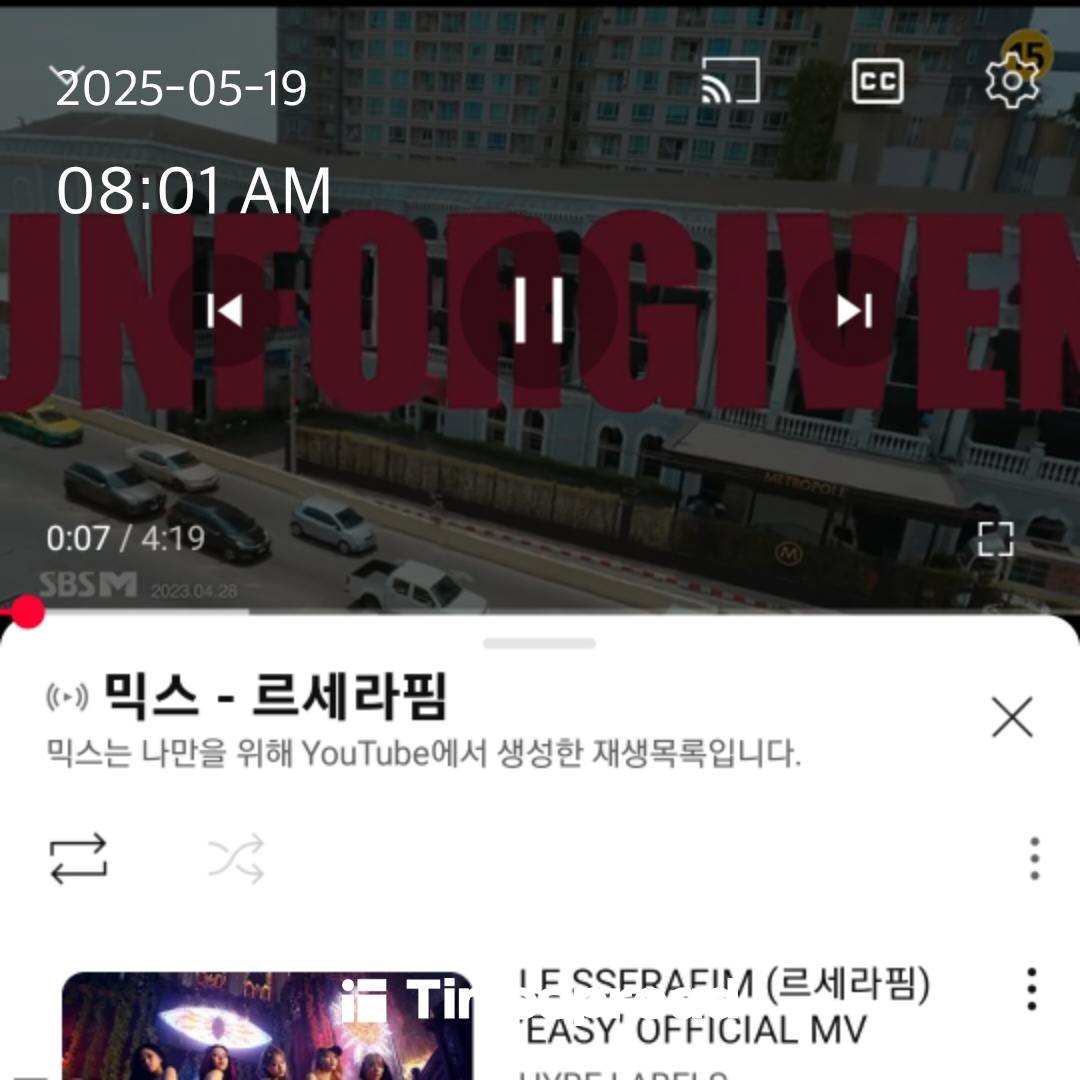Enter fullscreen mode
1080x1080 pixels.
[995, 539]
